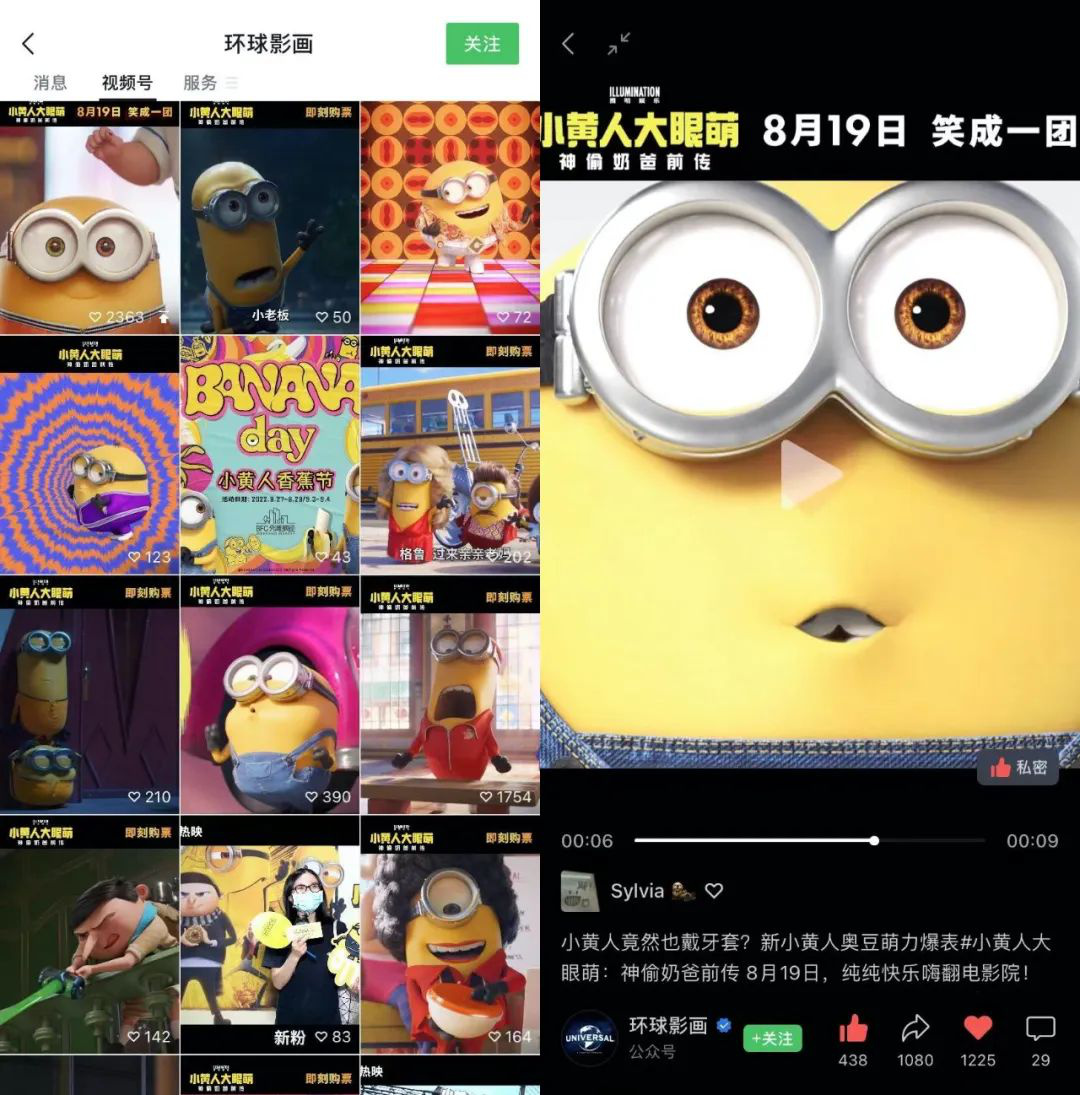1080x1095 pixels.
Task: Like the video with the red heart 1225
Action: pos(978,1030)
